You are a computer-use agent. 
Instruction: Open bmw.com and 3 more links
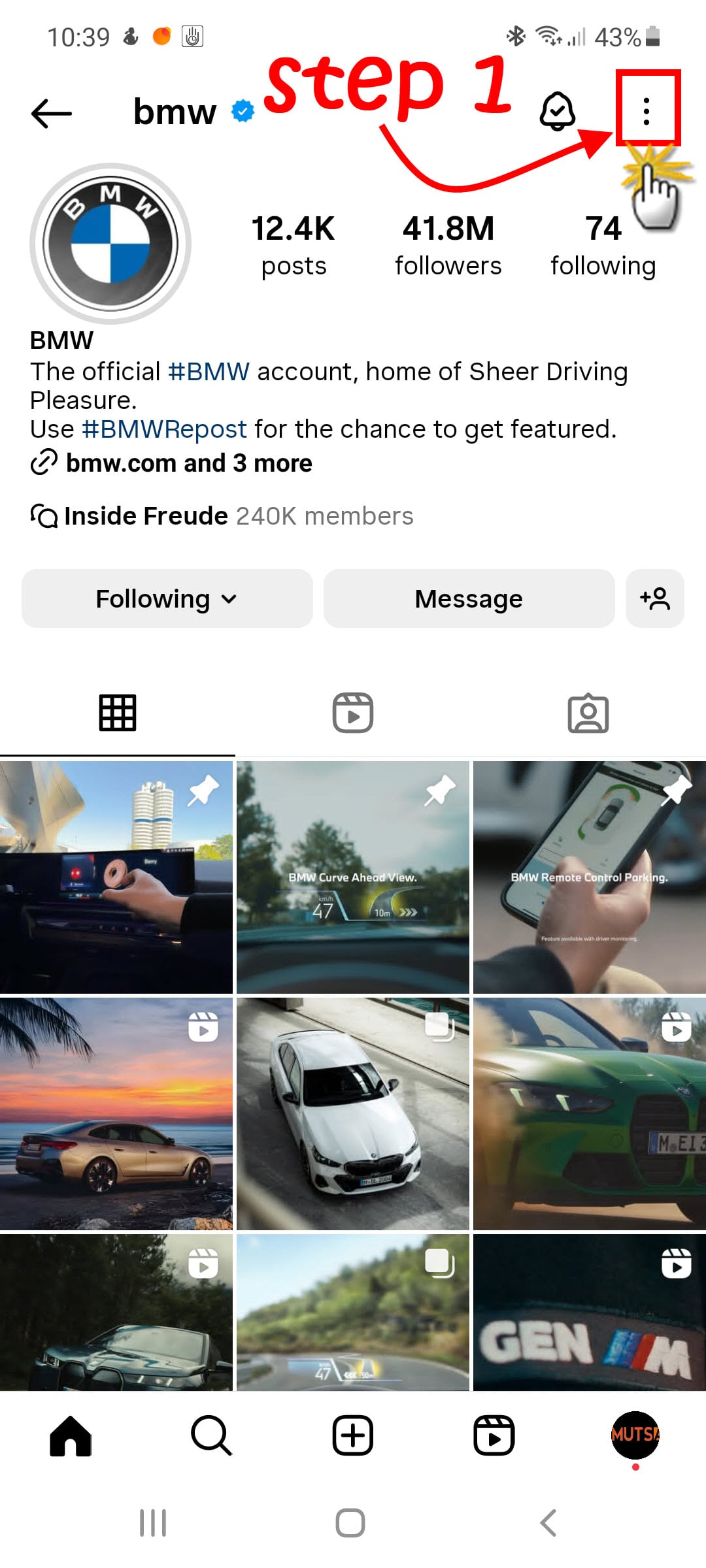point(188,463)
